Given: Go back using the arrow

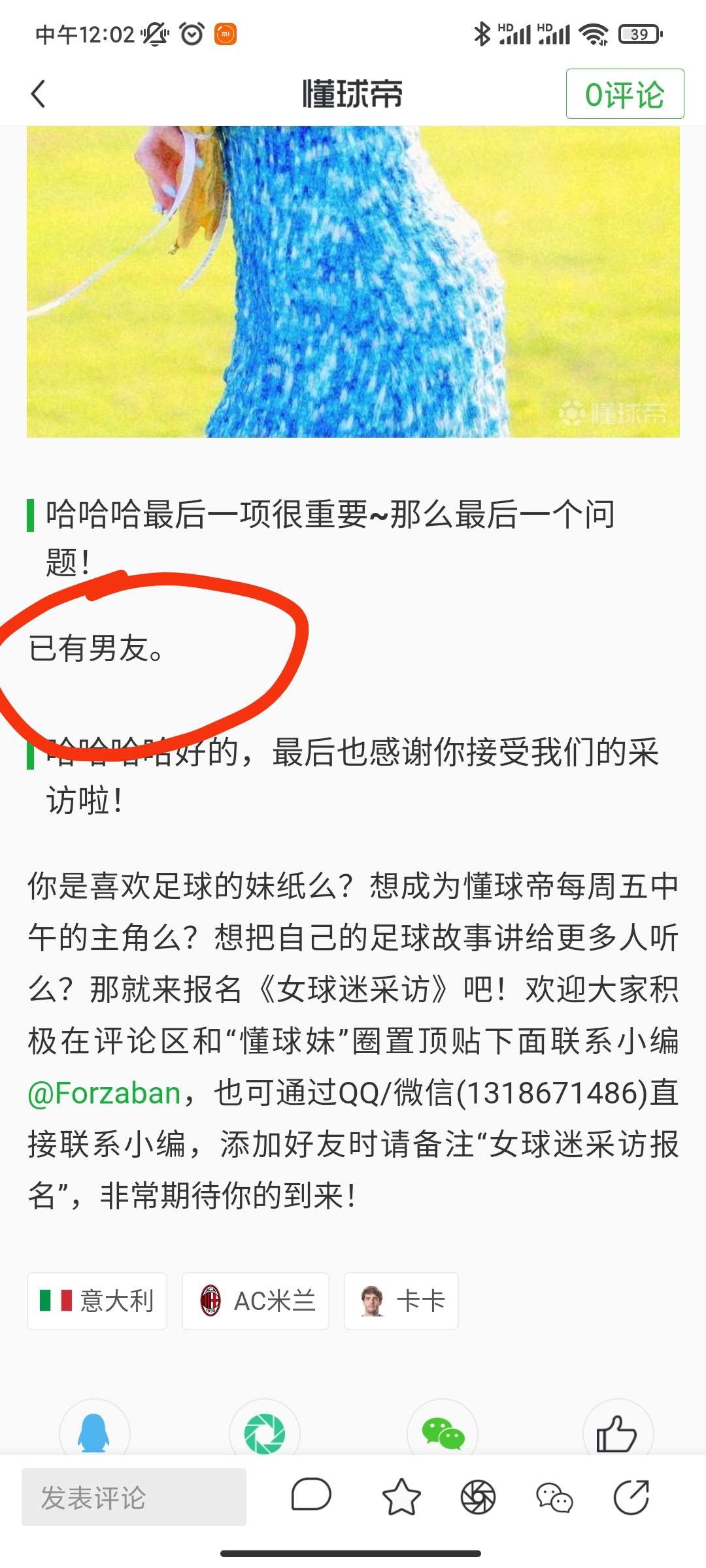Looking at the screenshot, I should 39,94.
